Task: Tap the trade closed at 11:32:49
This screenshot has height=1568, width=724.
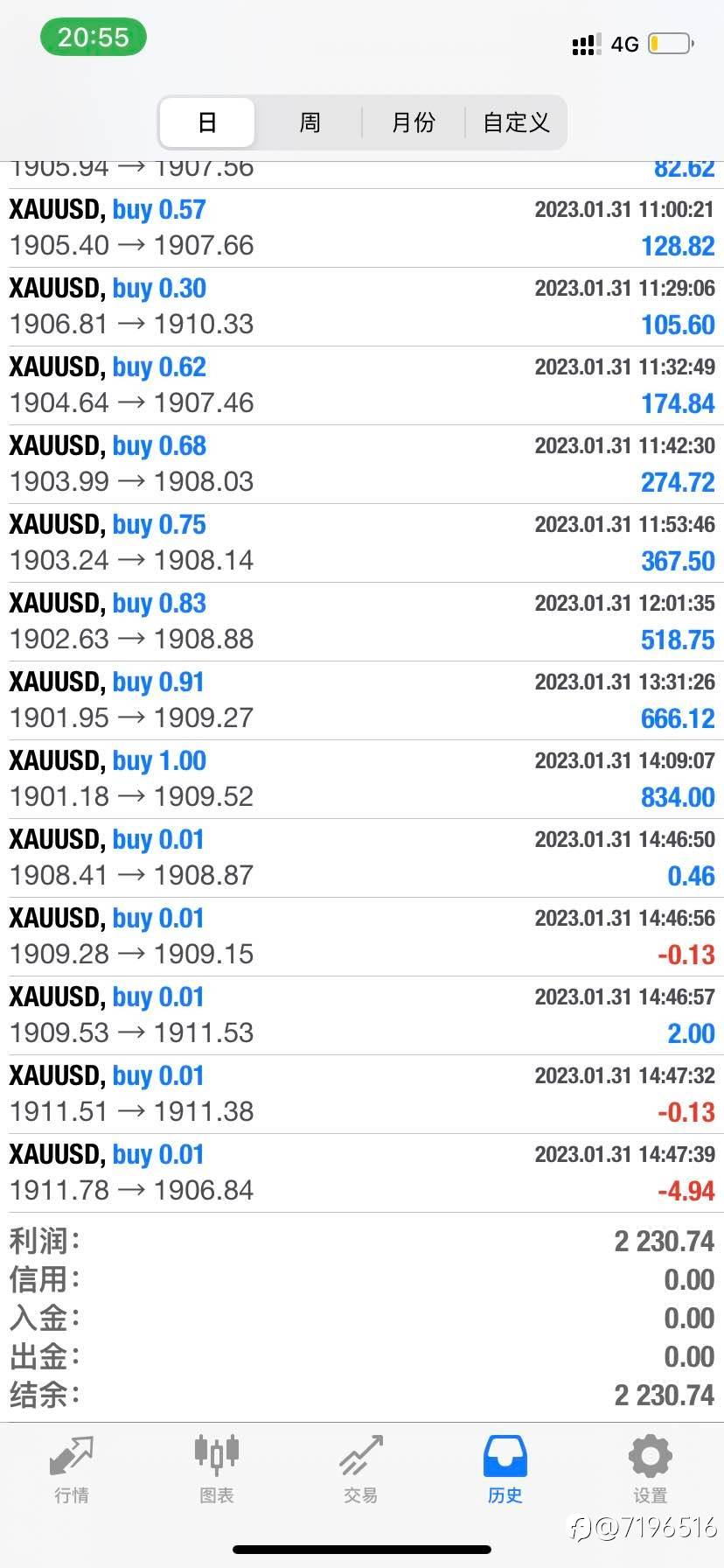Action: point(362,385)
